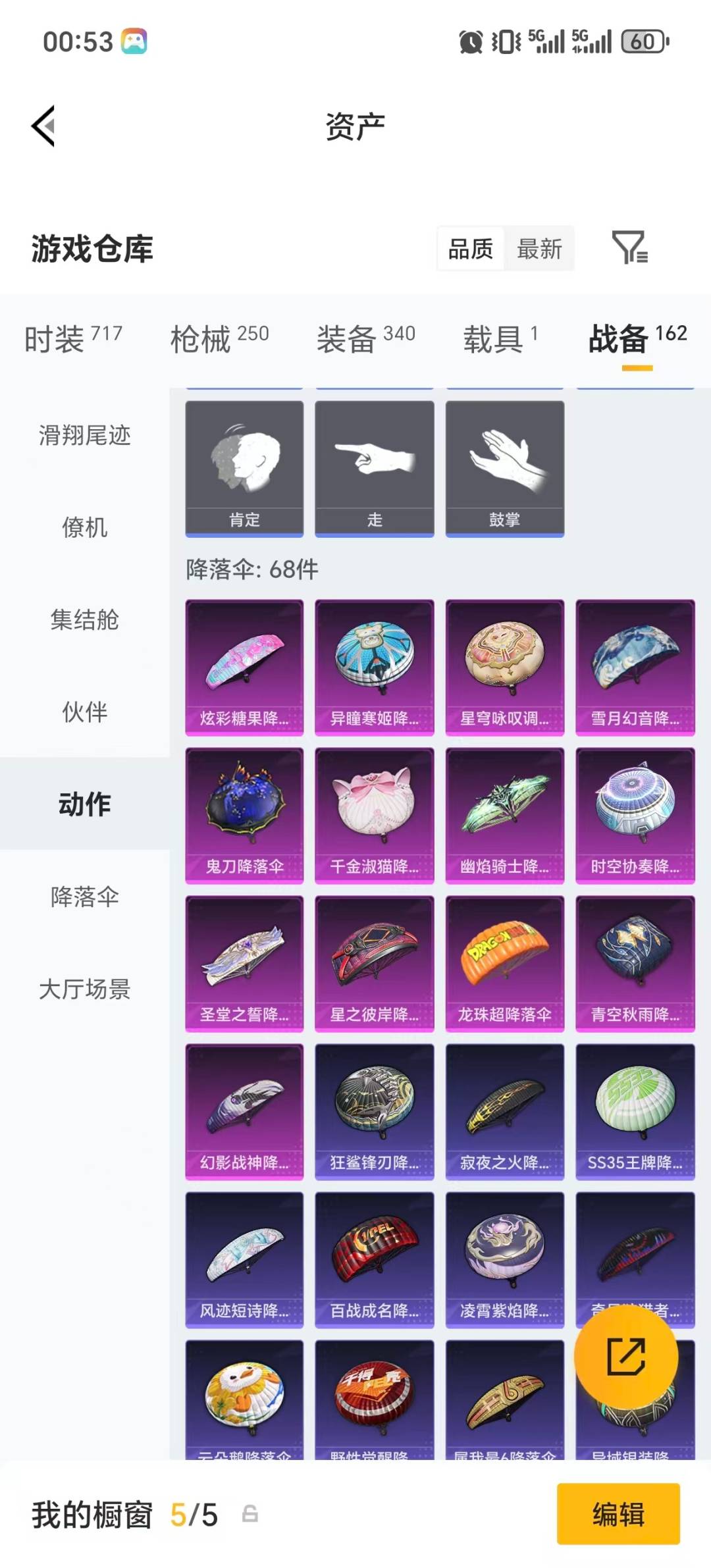The width and height of the screenshot is (711, 1568).
Task: Expand the 降落伞 category in sidebar
Action: click(84, 897)
